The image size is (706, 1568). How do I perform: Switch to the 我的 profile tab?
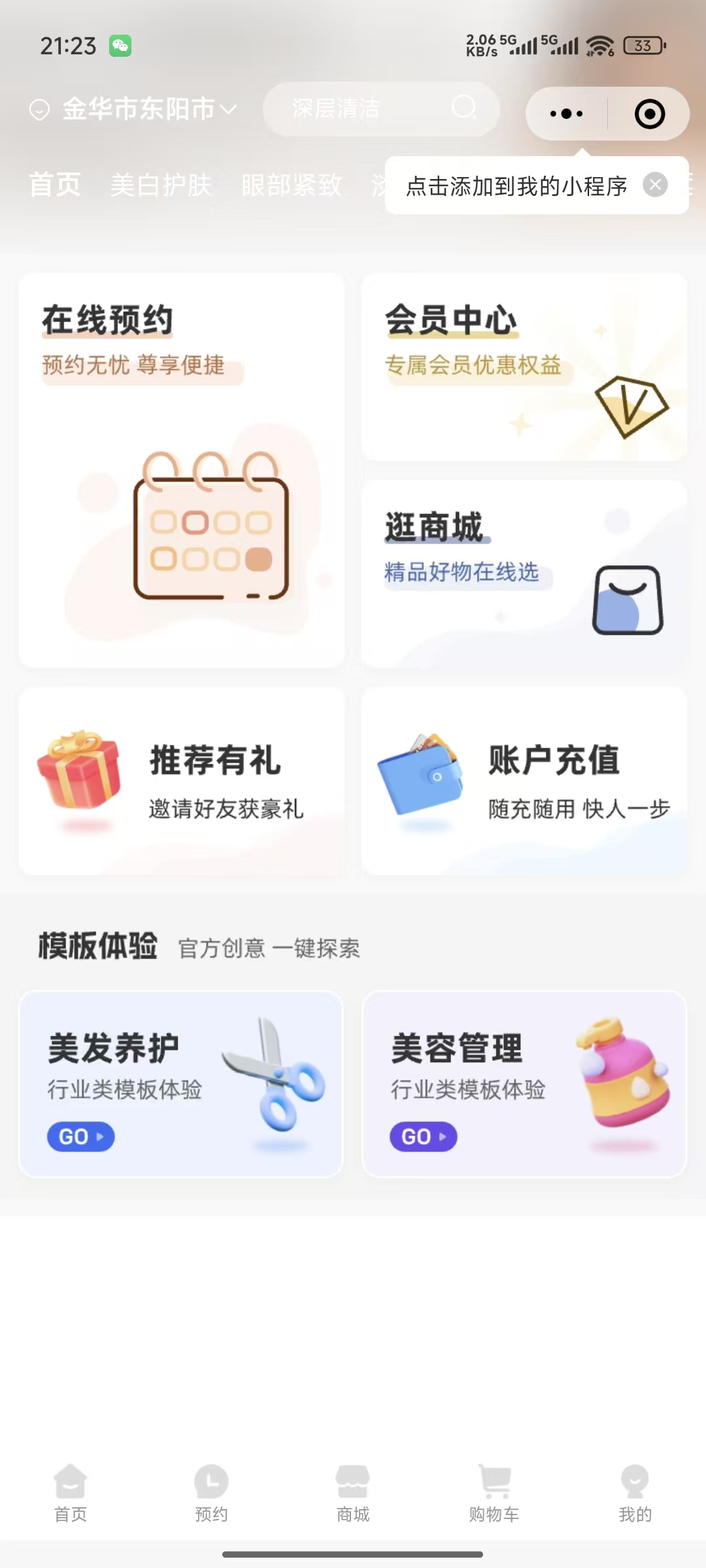pos(635,1494)
